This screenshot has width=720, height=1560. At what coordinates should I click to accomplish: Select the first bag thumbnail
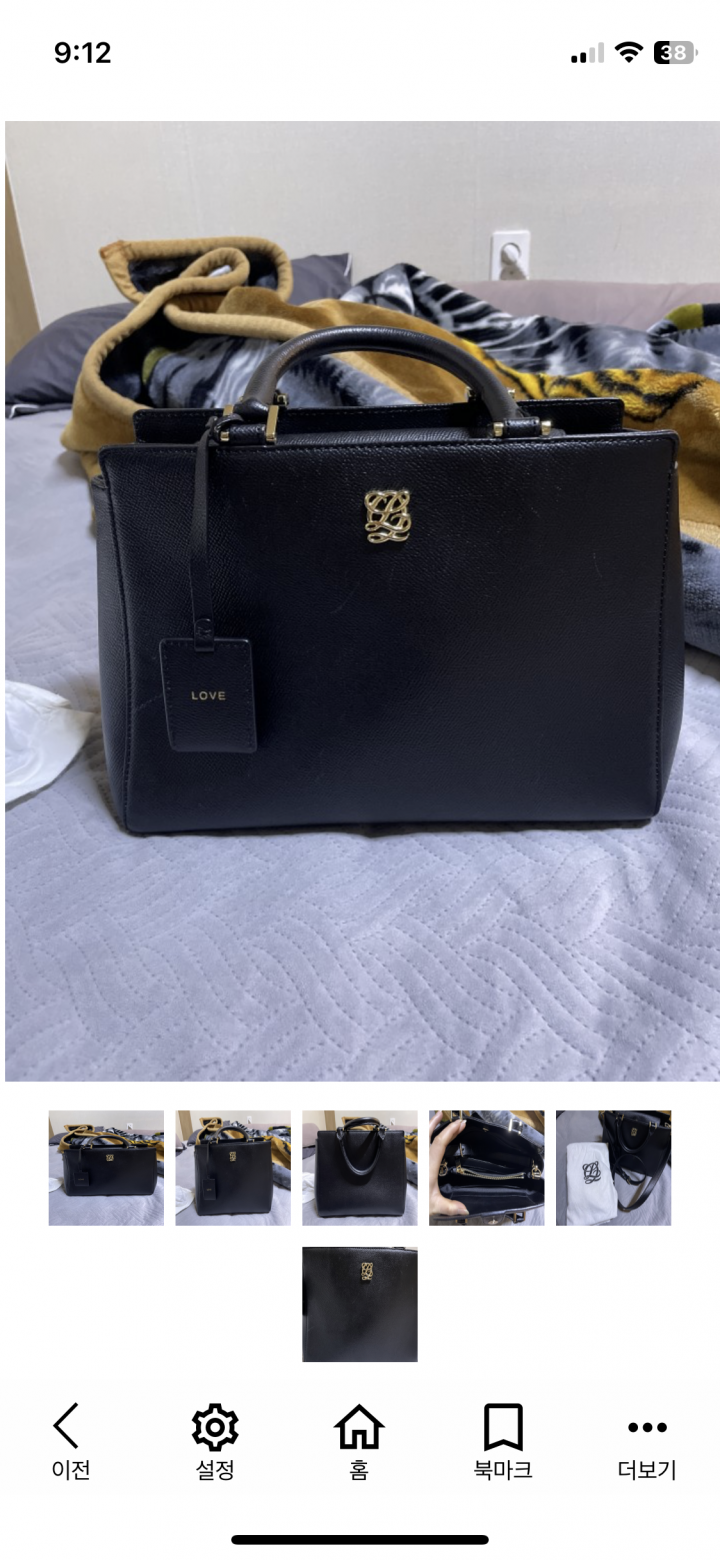[106, 1167]
